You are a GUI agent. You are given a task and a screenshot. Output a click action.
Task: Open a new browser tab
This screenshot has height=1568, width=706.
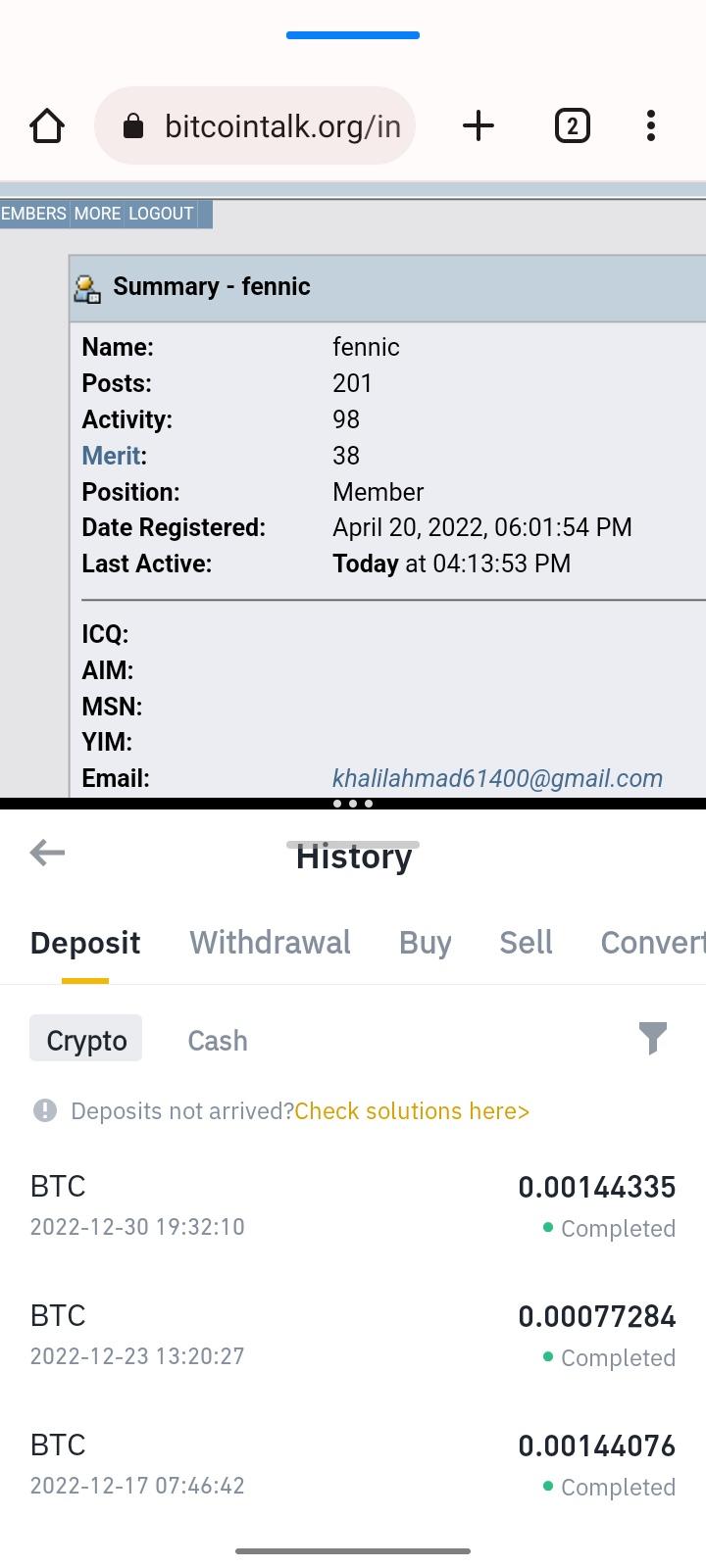(x=479, y=125)
